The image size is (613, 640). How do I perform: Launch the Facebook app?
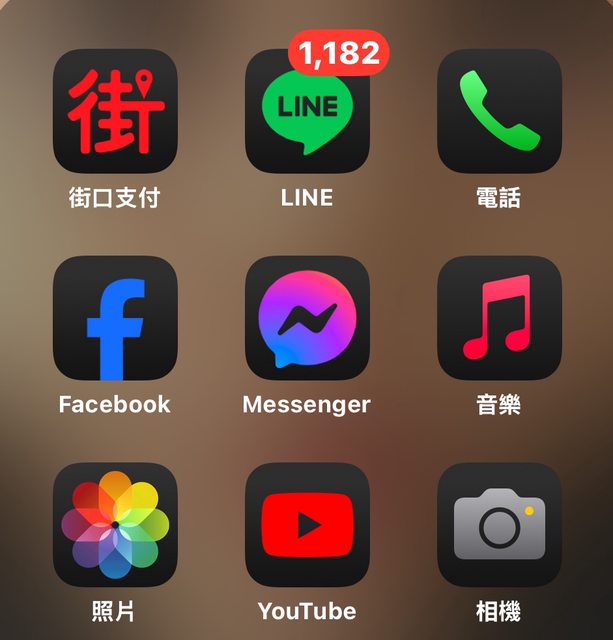pyautogui.click(x=115, y=318)
